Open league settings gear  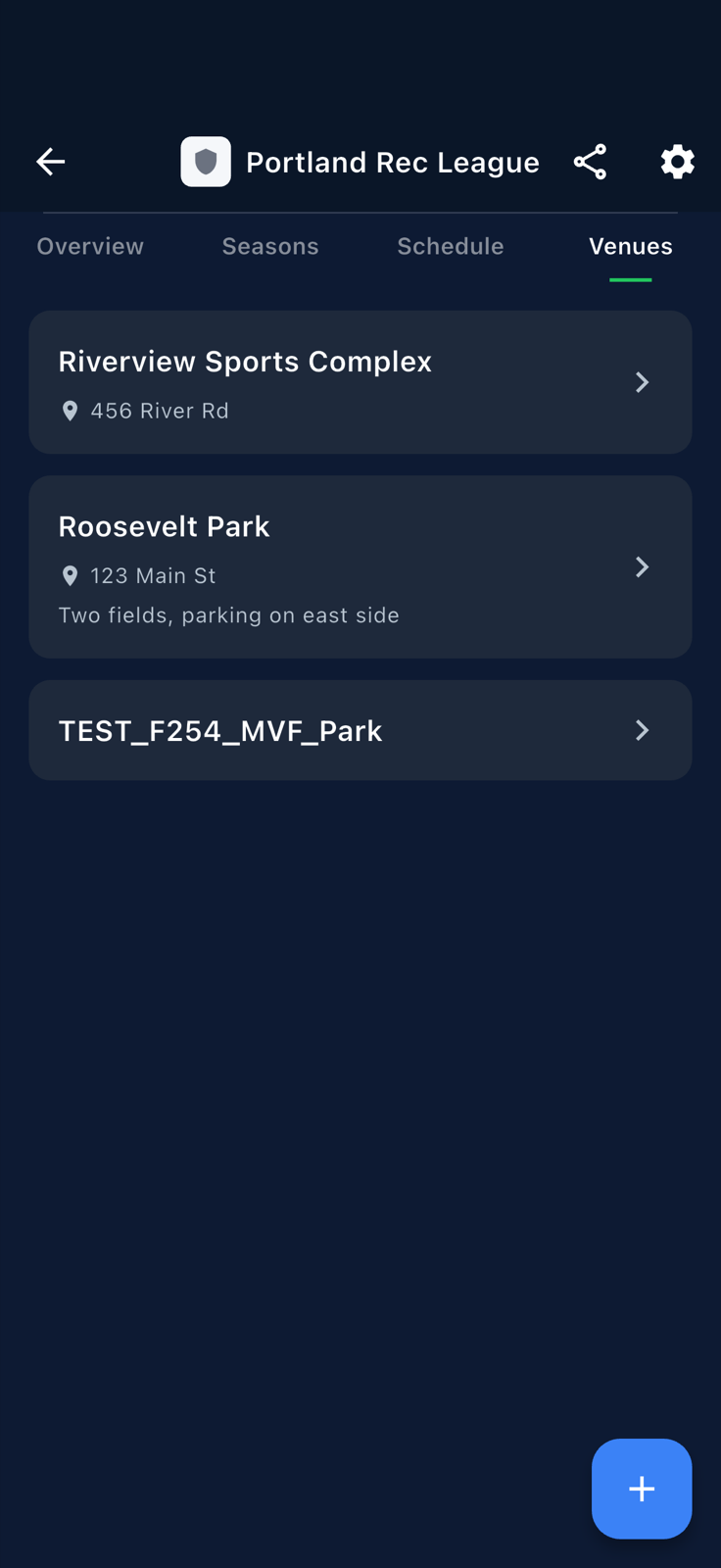pos(677,162)
